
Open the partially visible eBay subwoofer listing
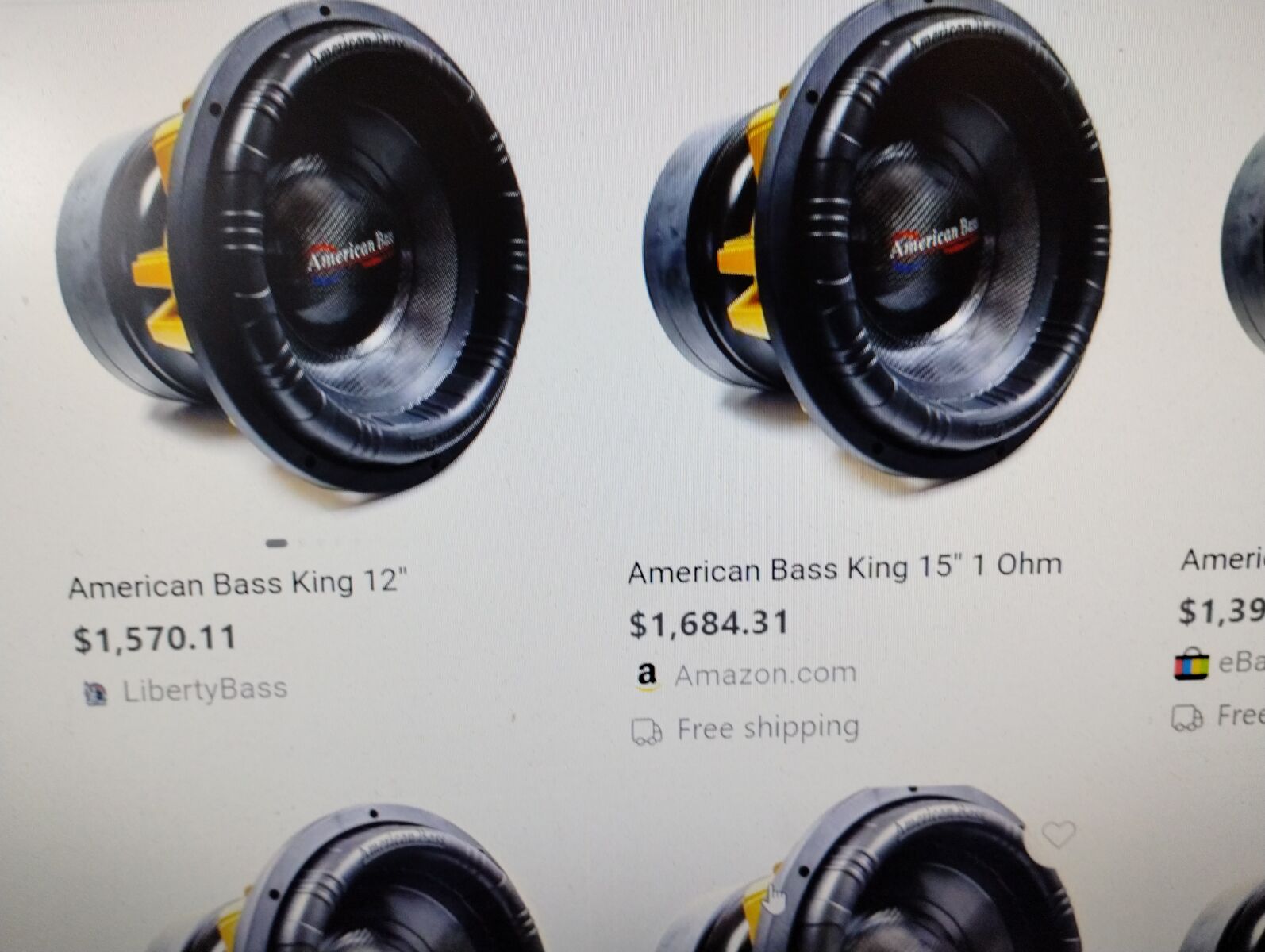coord(1222,559)
